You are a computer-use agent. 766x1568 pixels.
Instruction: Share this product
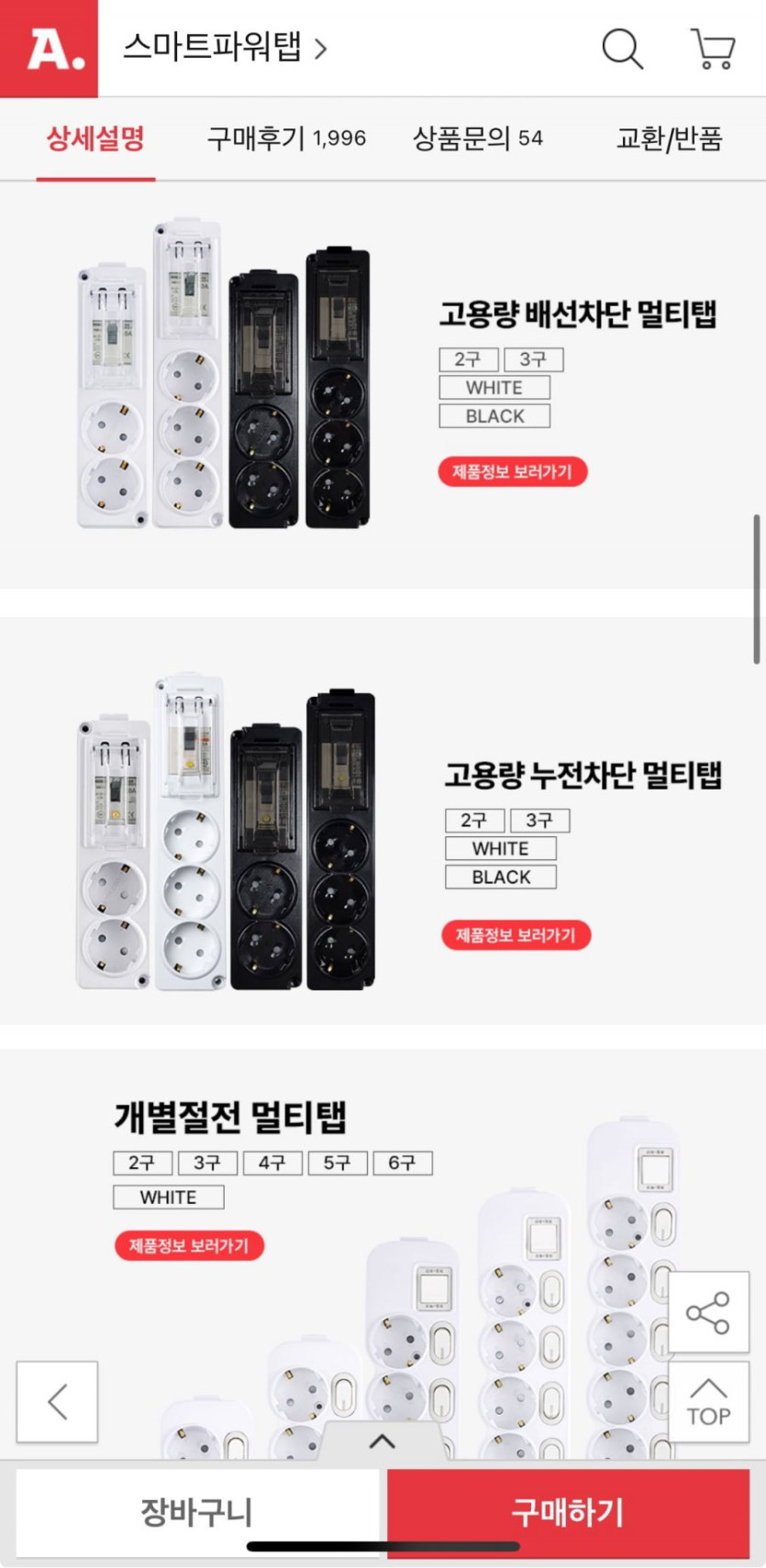(x=708, y=1312)
